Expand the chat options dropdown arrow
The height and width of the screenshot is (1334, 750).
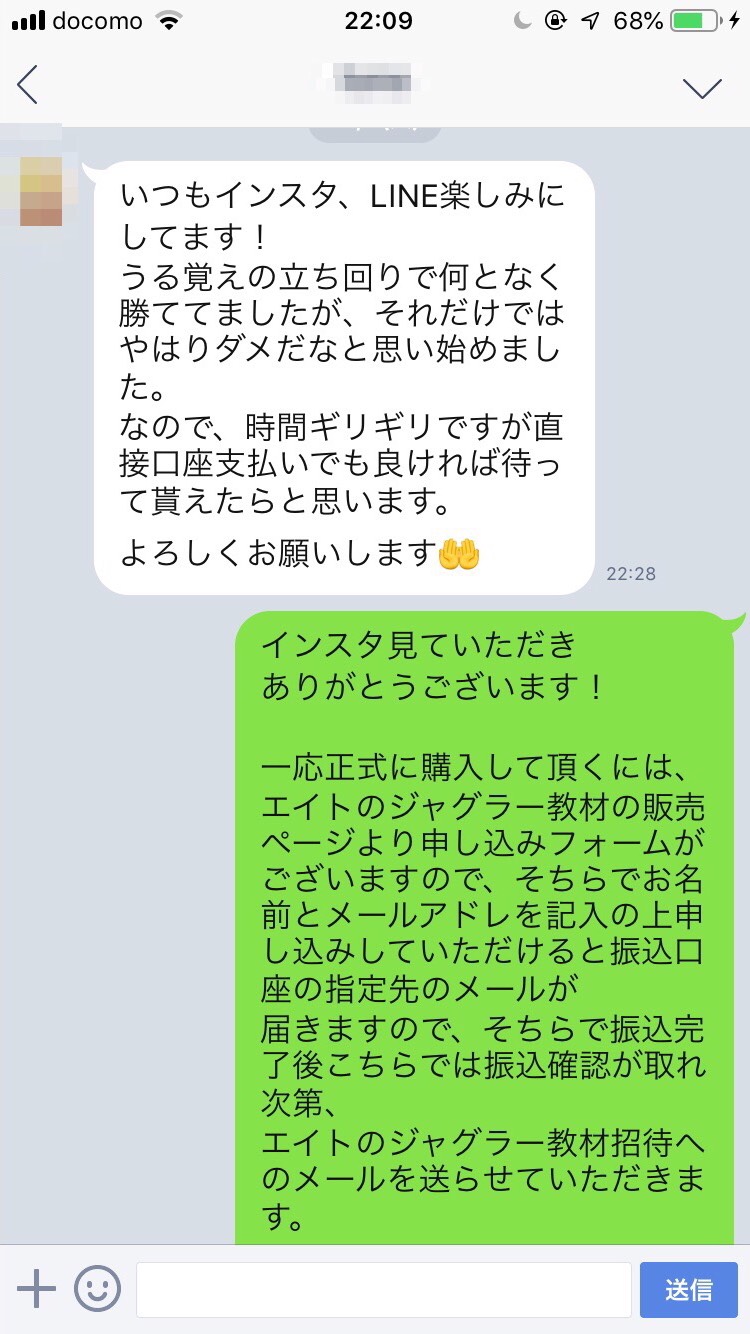click(702, 88)
